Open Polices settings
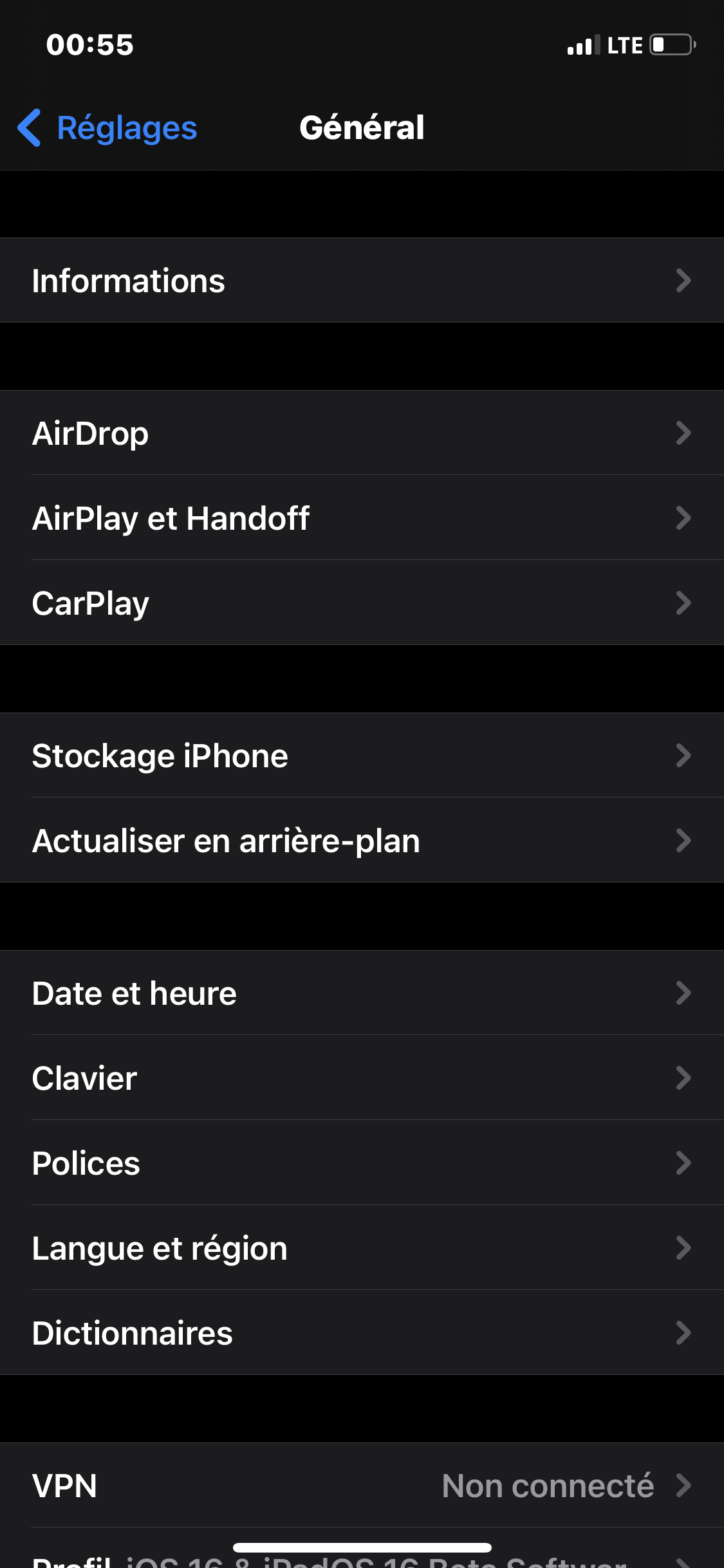Image resolution: width=724 pixels, height=1568 pixels. coord(362,1163)
